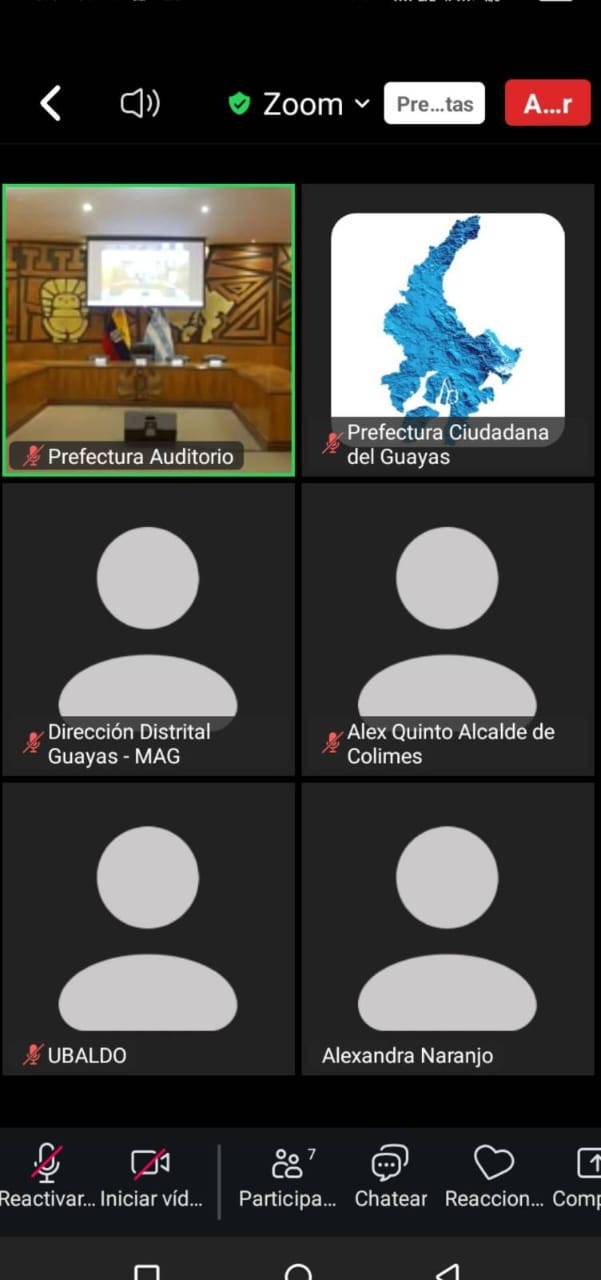Select the Alexandra Naranjo participant tile

point(448,928)
